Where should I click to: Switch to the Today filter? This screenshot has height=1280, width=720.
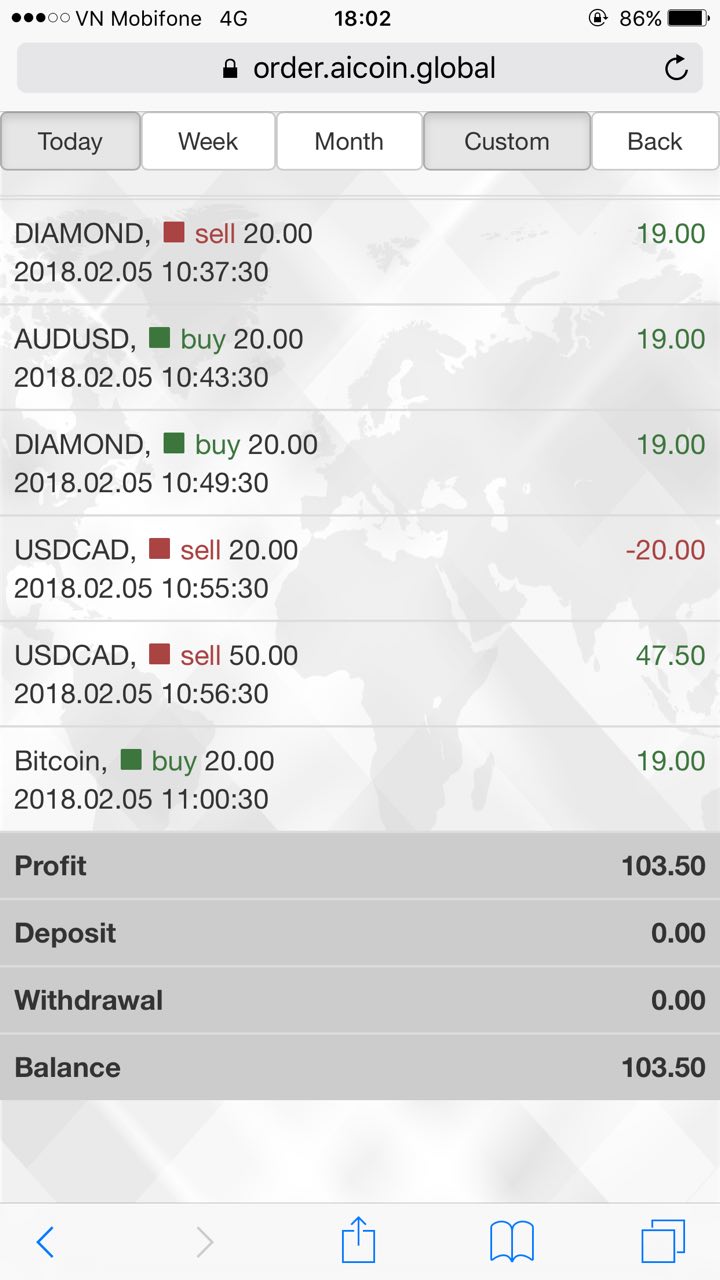[70, 141]
